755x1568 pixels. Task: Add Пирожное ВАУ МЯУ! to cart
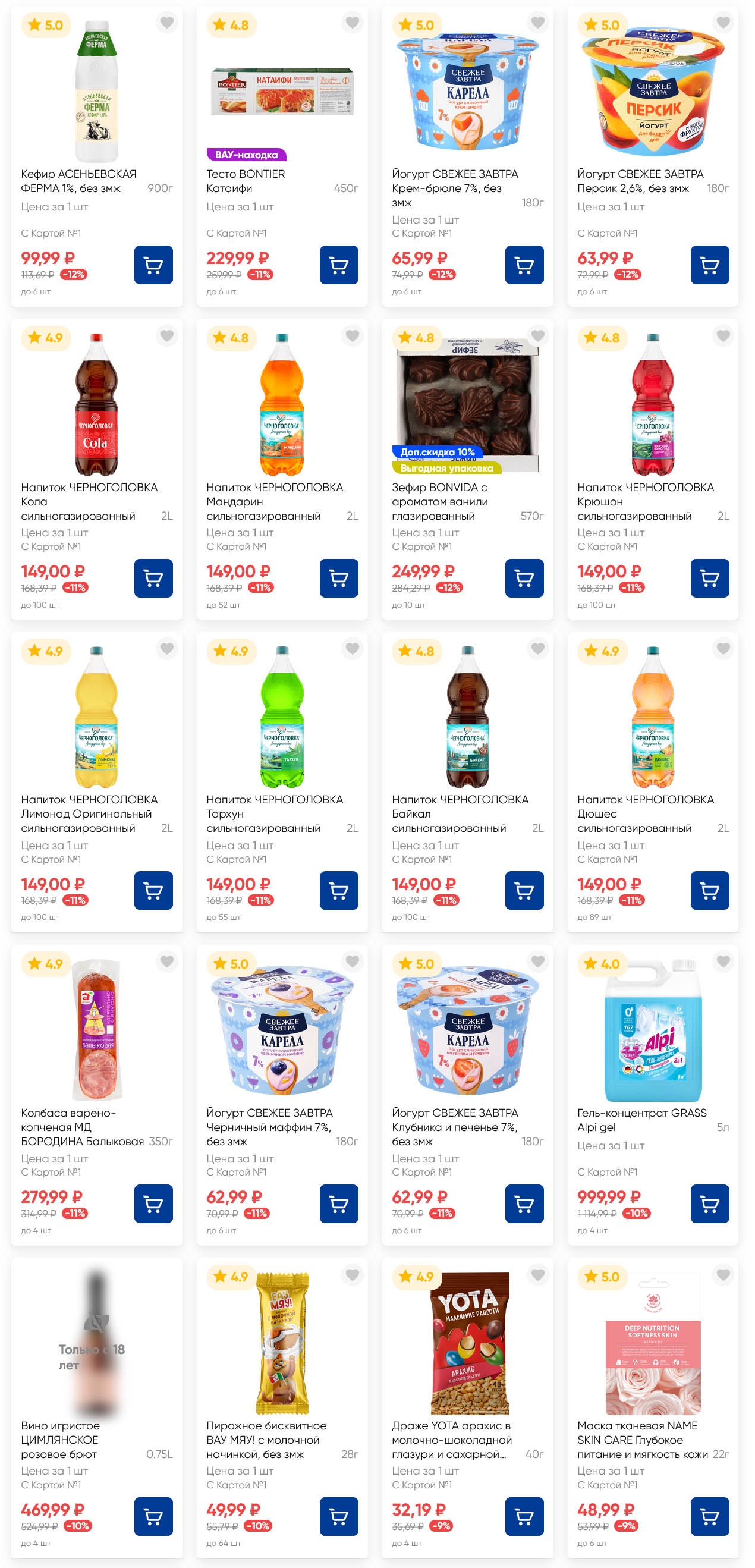[x=339, y=1516]
